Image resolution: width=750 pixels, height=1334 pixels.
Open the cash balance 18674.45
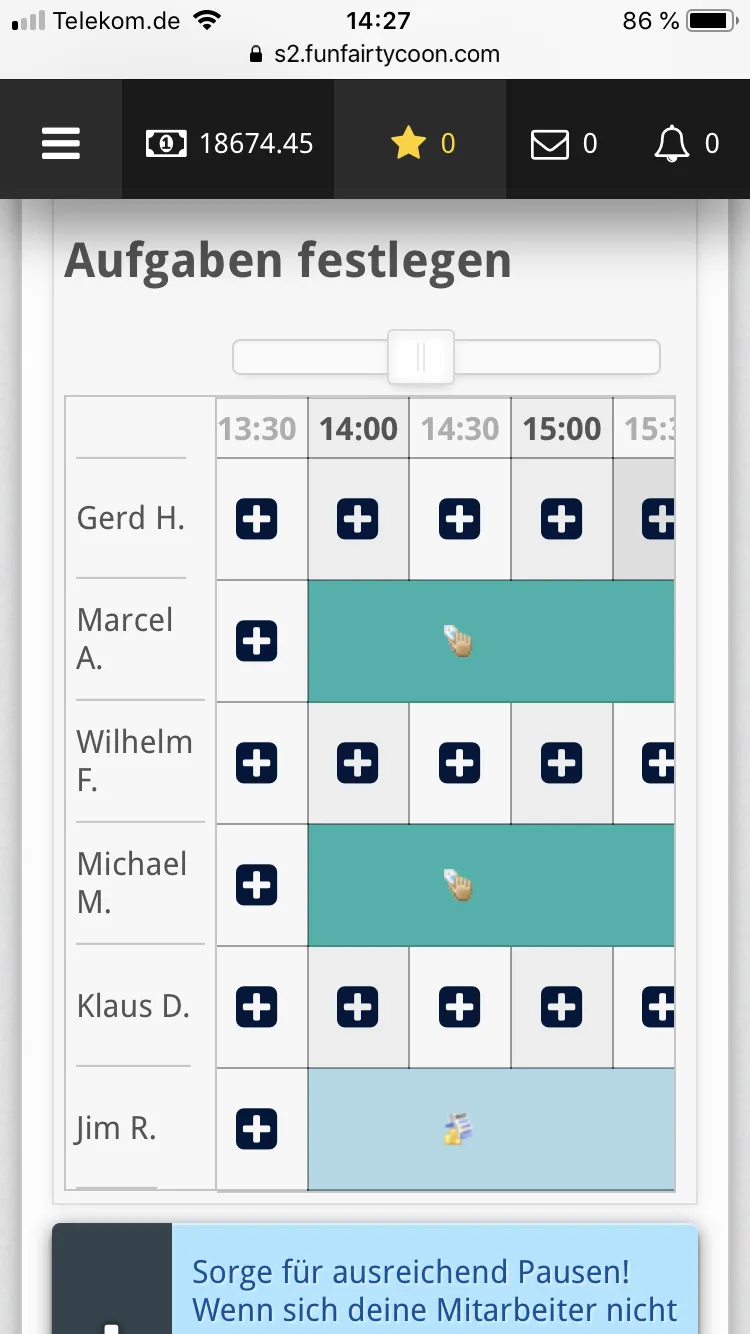pos(229,143)
